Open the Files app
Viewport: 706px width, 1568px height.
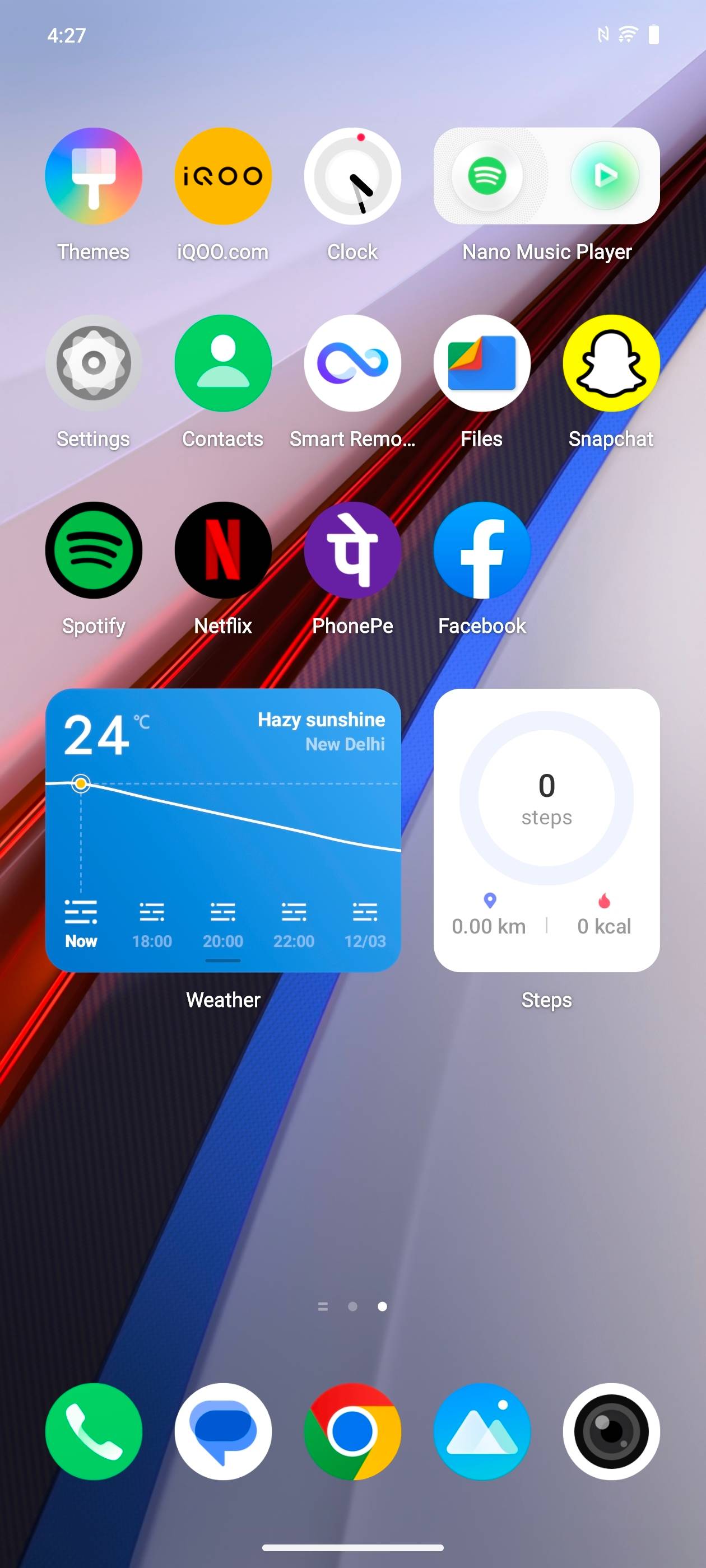(x=482, y=363)
